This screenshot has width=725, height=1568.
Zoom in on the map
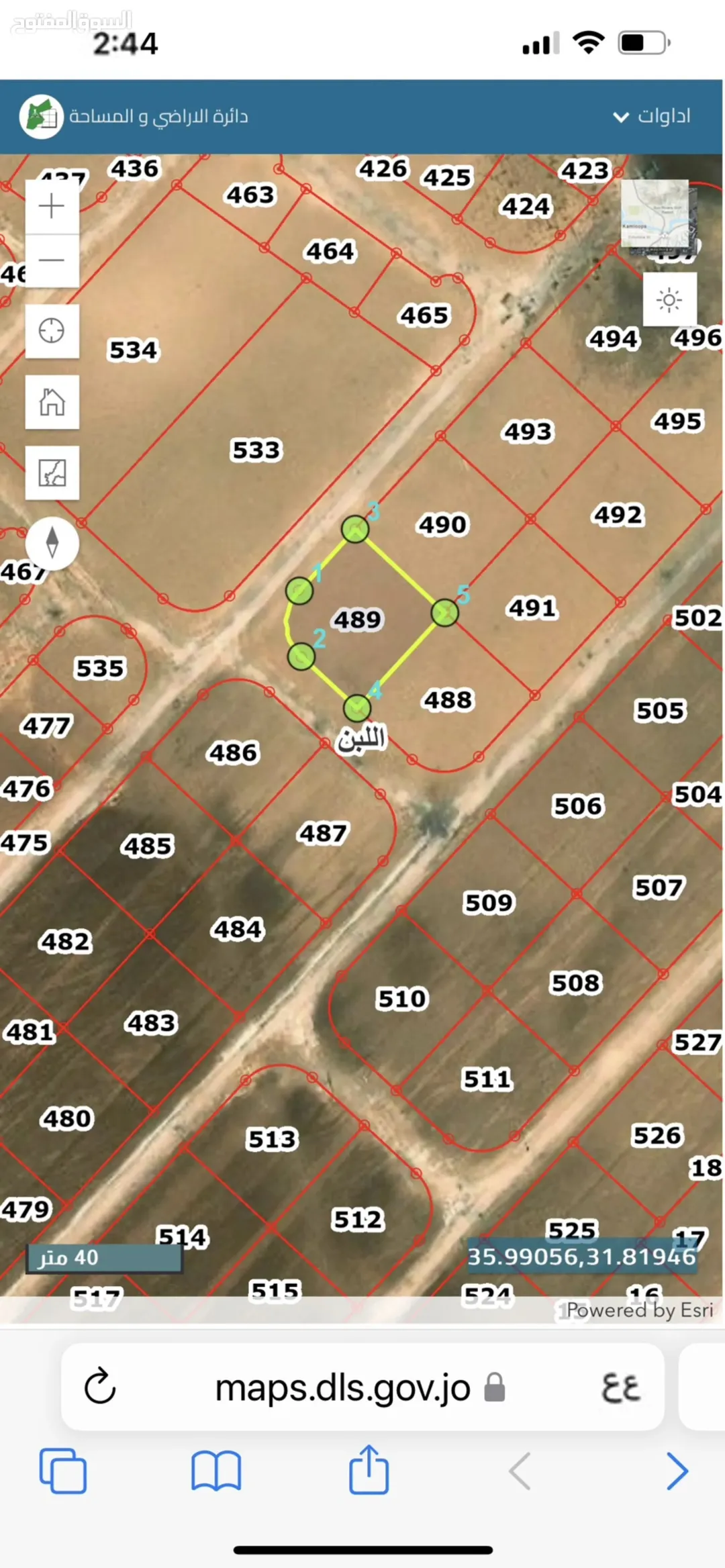[x=52, y=206]
